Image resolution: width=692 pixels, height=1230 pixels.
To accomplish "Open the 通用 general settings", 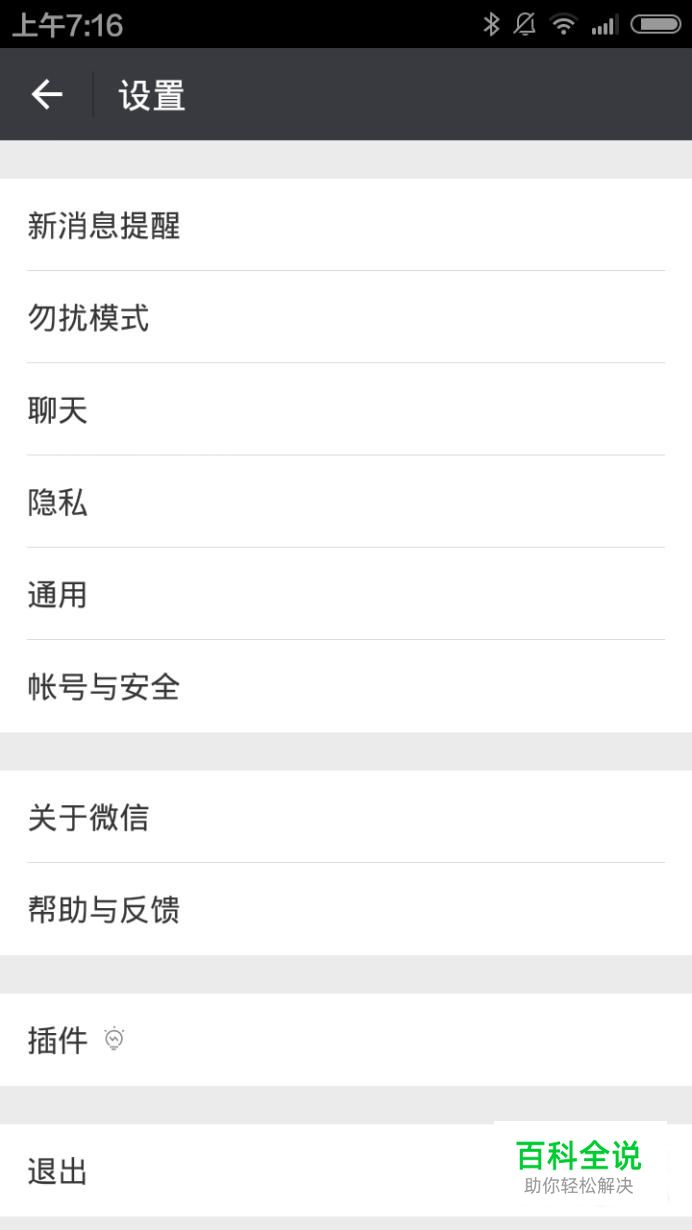I will 346,594.
